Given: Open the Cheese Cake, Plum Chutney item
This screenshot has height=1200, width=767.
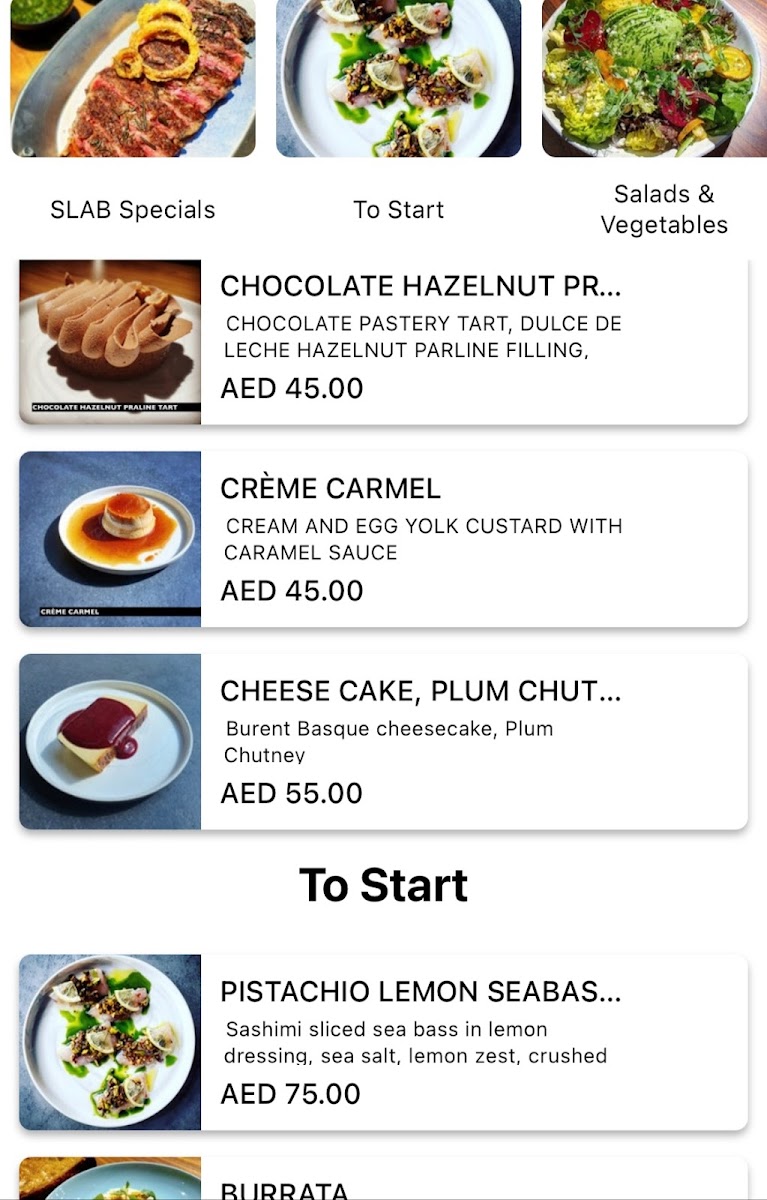Looking at the screenshot, I should pos(384,741).
